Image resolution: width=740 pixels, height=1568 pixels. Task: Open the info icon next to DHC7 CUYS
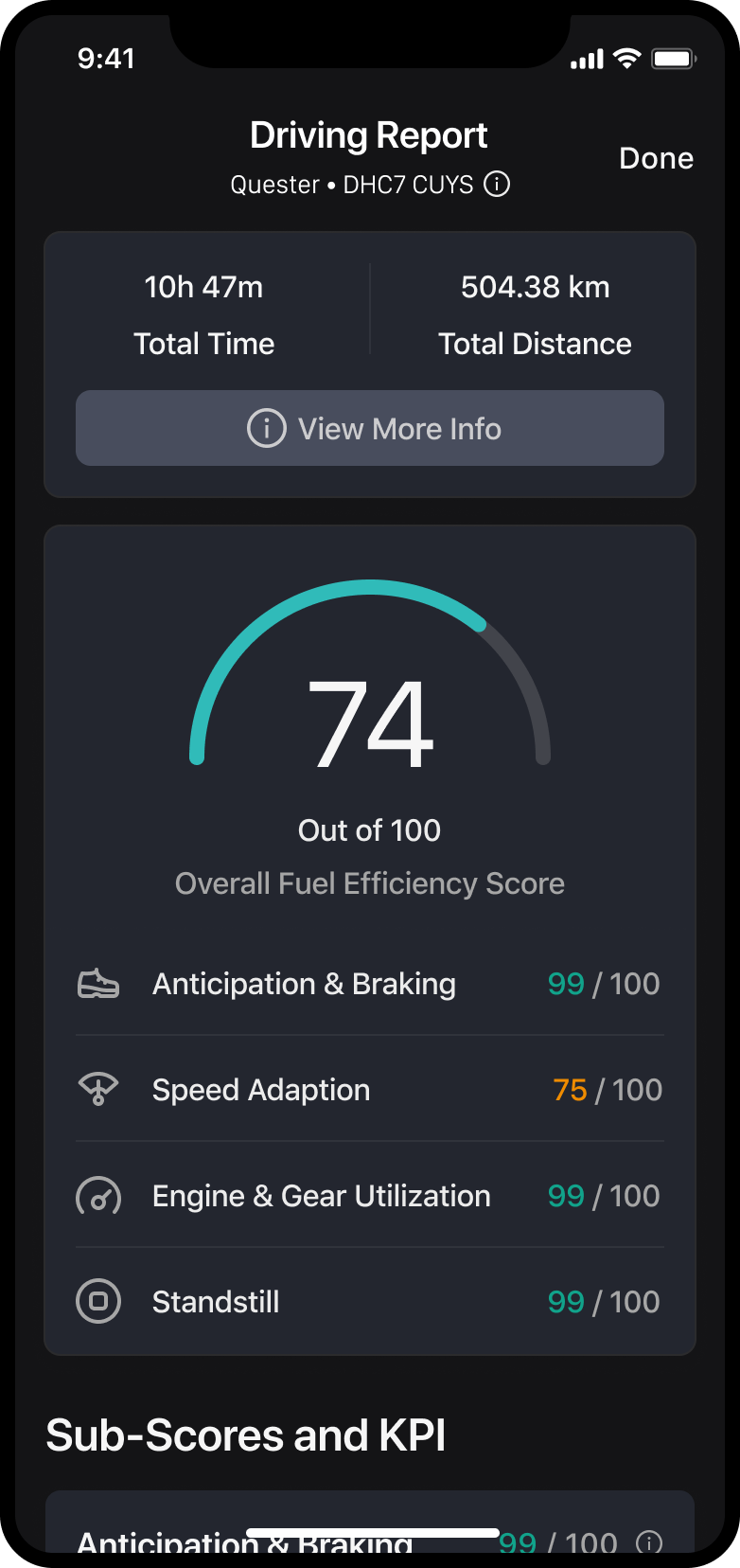click(499, 185)
